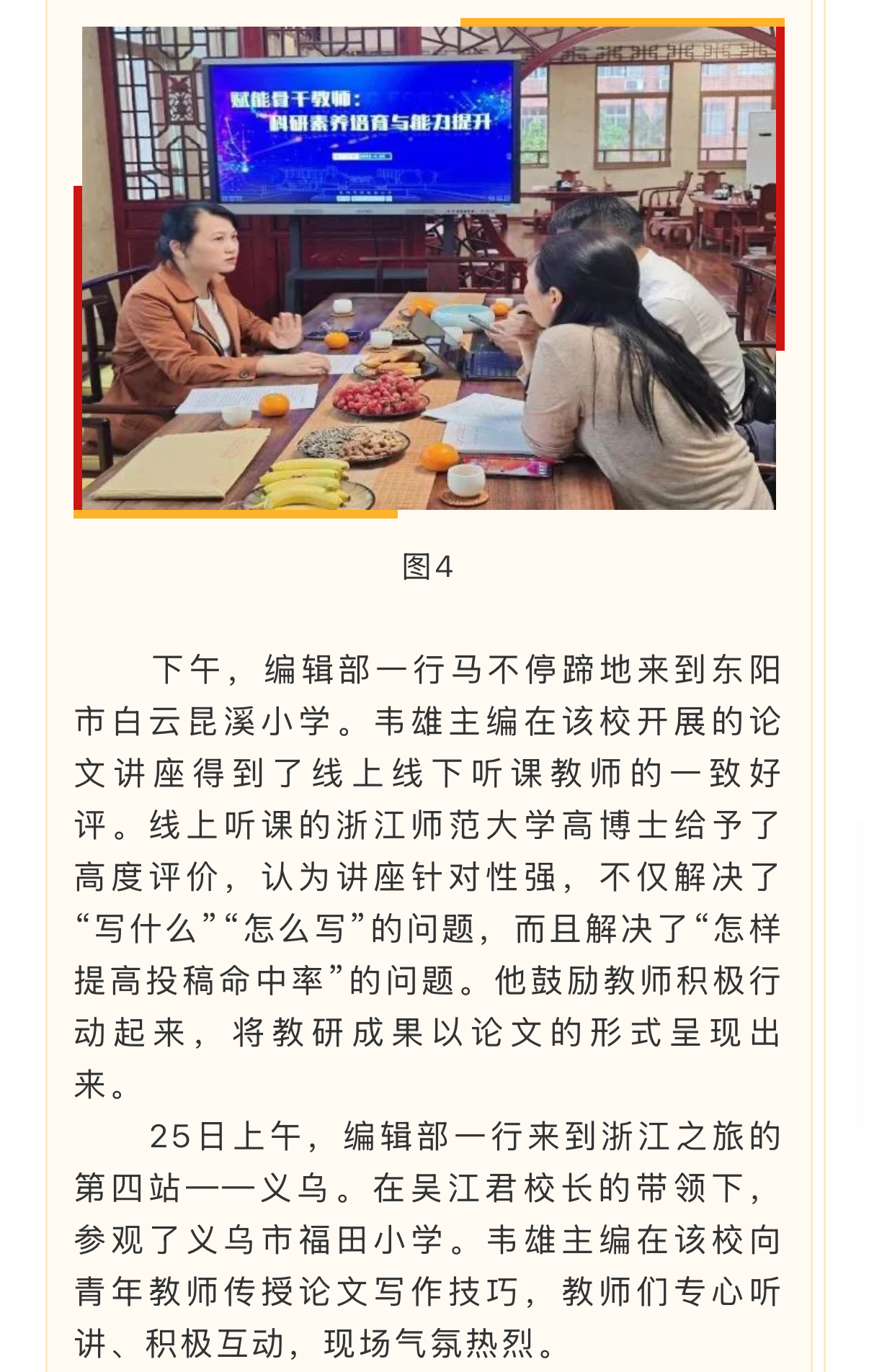869x1372 pixels.
Task: Open the Figure 4 meeting photo
Action: tap(429, 268)
